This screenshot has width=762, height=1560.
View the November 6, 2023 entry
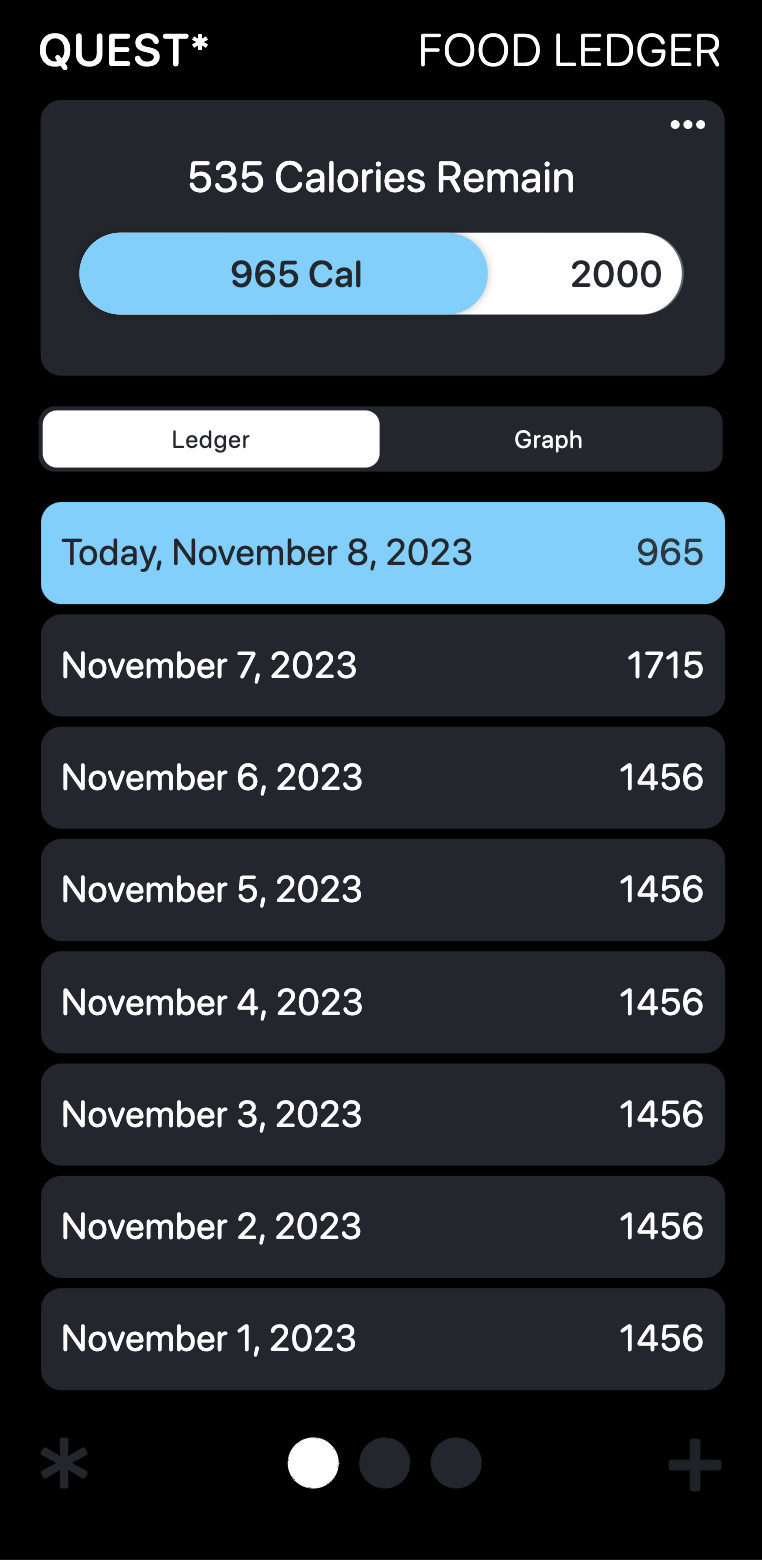(382, 777)
